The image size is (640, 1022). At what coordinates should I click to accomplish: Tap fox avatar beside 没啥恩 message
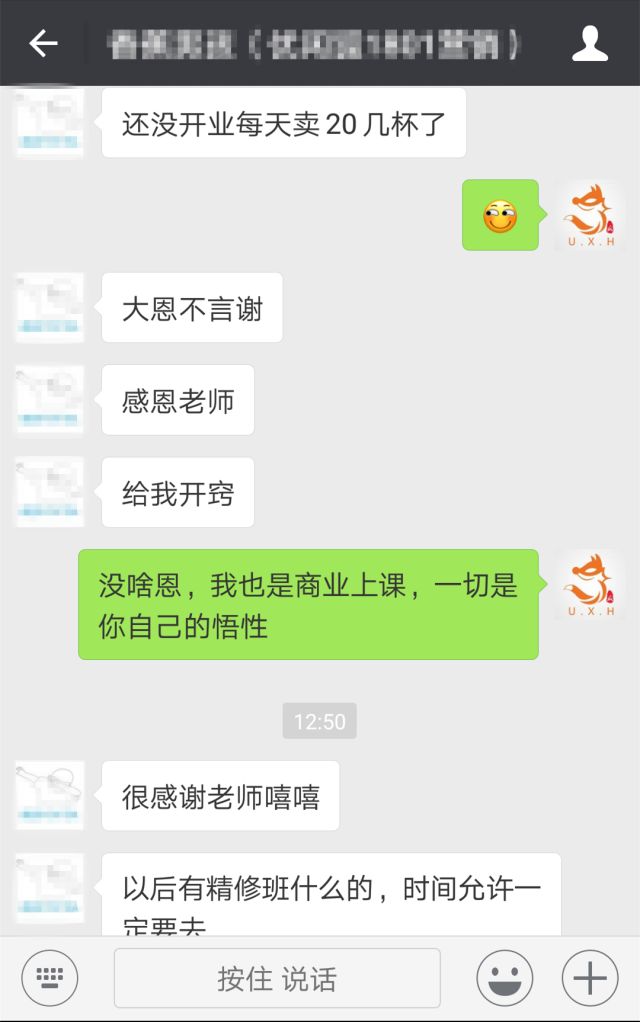[590, 585]
